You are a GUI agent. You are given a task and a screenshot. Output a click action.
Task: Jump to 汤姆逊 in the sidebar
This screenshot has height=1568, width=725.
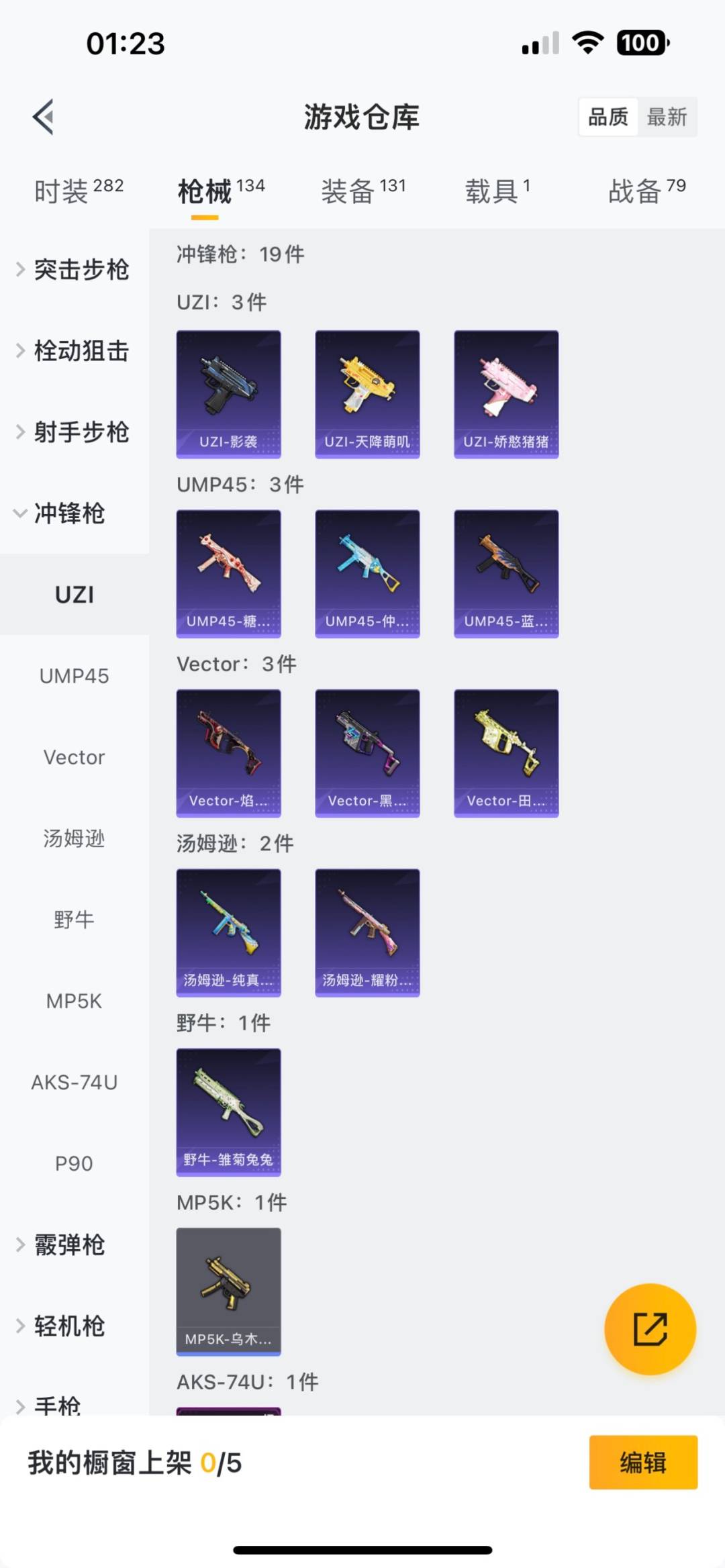[74, 838]
